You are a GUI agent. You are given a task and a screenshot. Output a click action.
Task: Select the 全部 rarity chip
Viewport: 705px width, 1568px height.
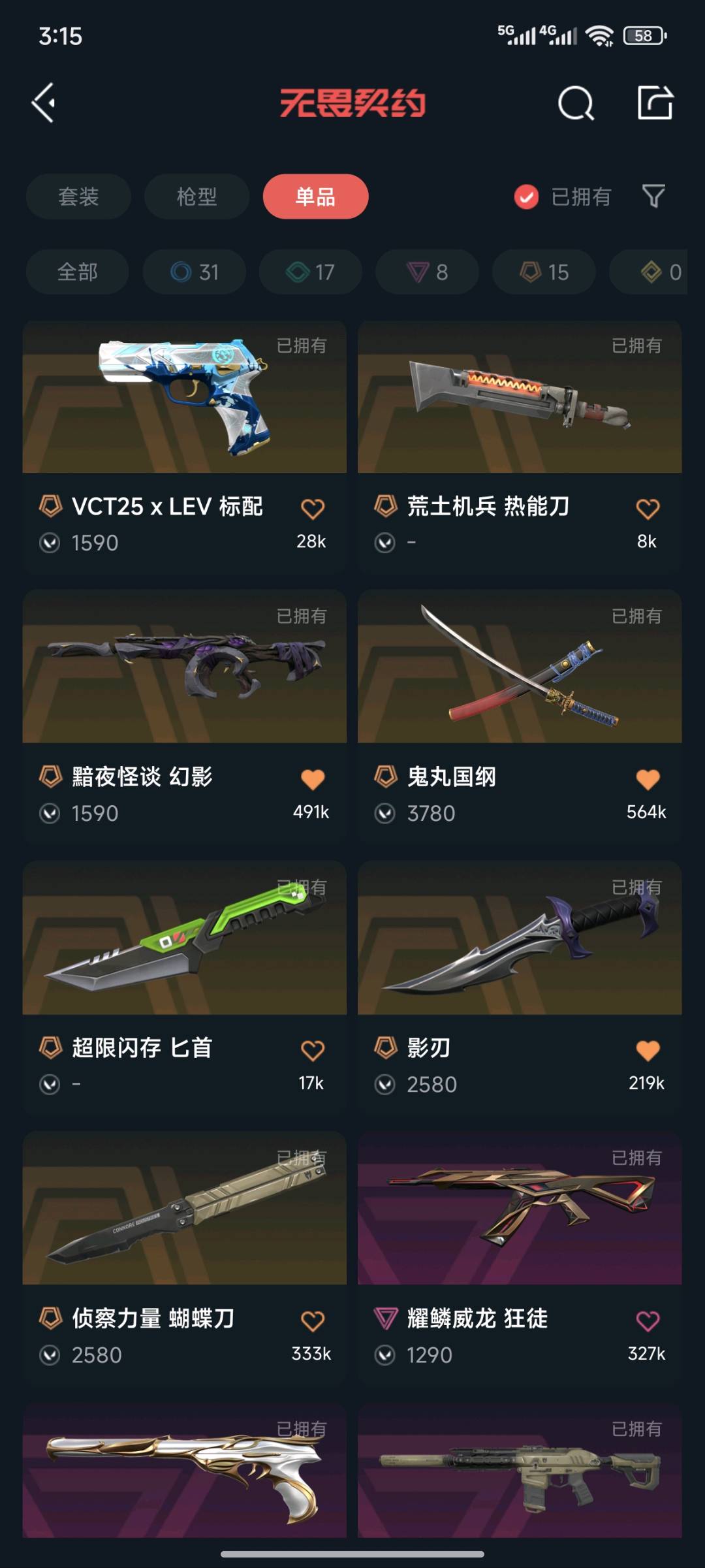pos(77,272)
